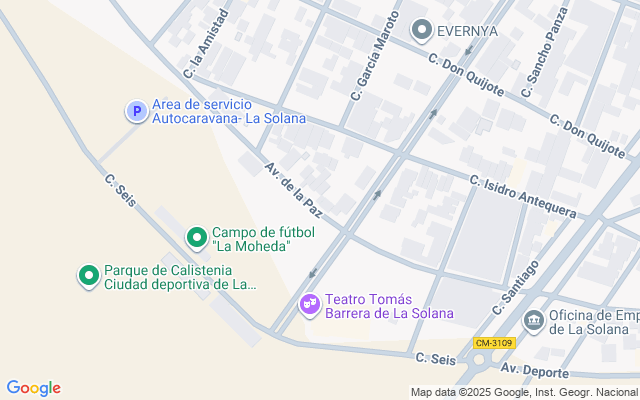640x400 pixels.
Task: View Teatro Tomás Barrera de La Solana marker
Action: click(x=310, y=303)
